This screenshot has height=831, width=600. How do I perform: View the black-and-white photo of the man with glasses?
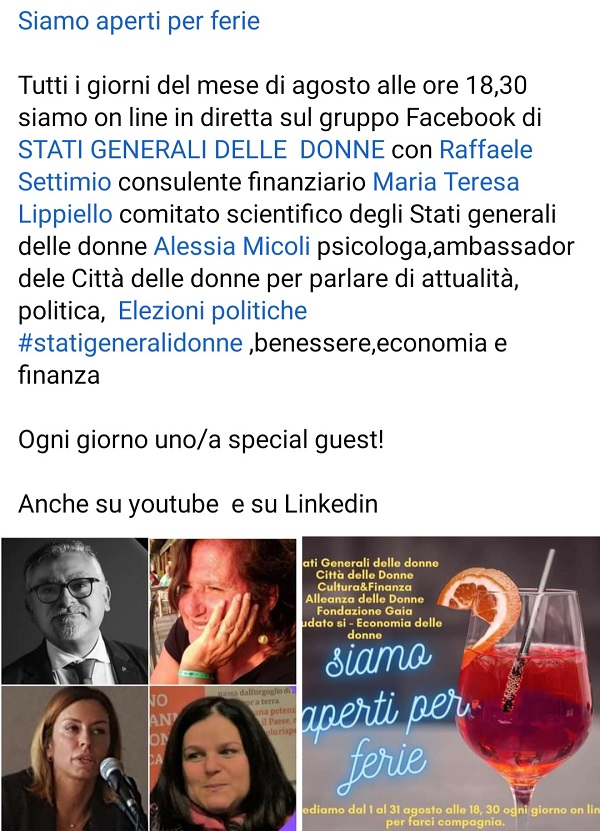pyautogui.click(x=74, y=611)
